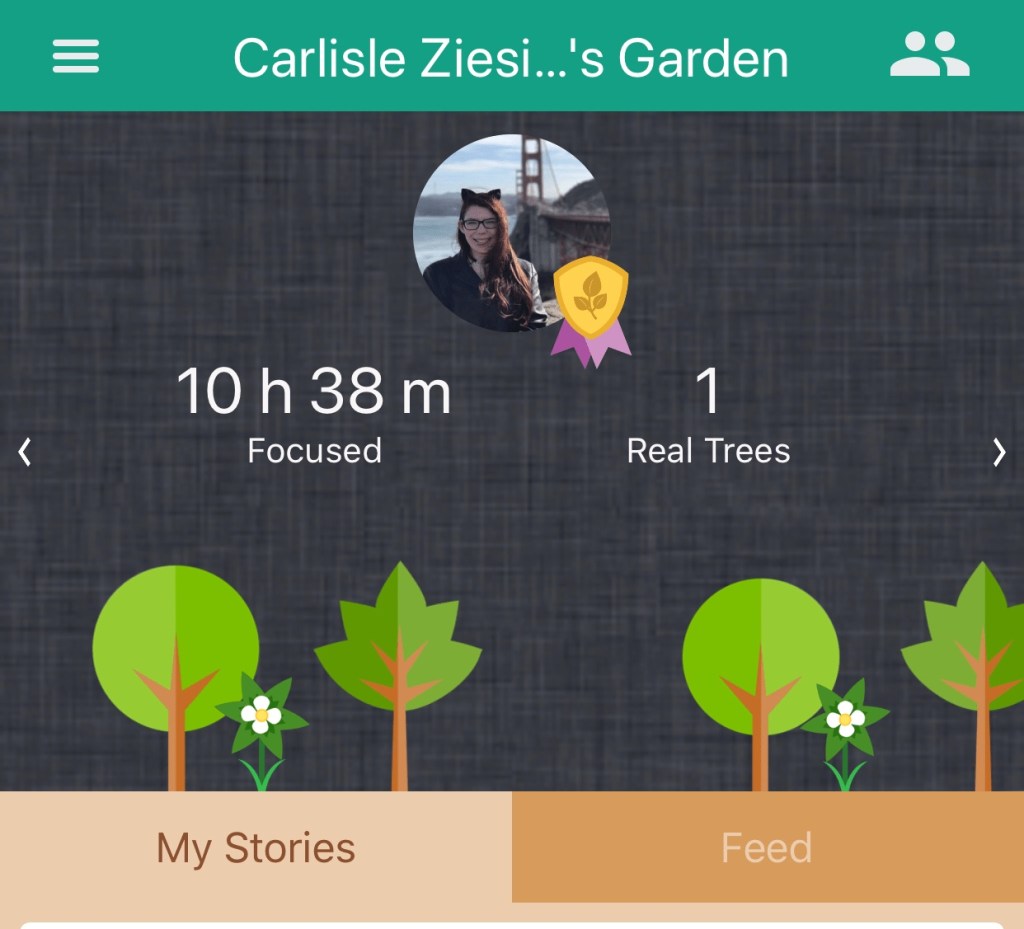Show previous stats with left arrow

click(x=25, y=452)
